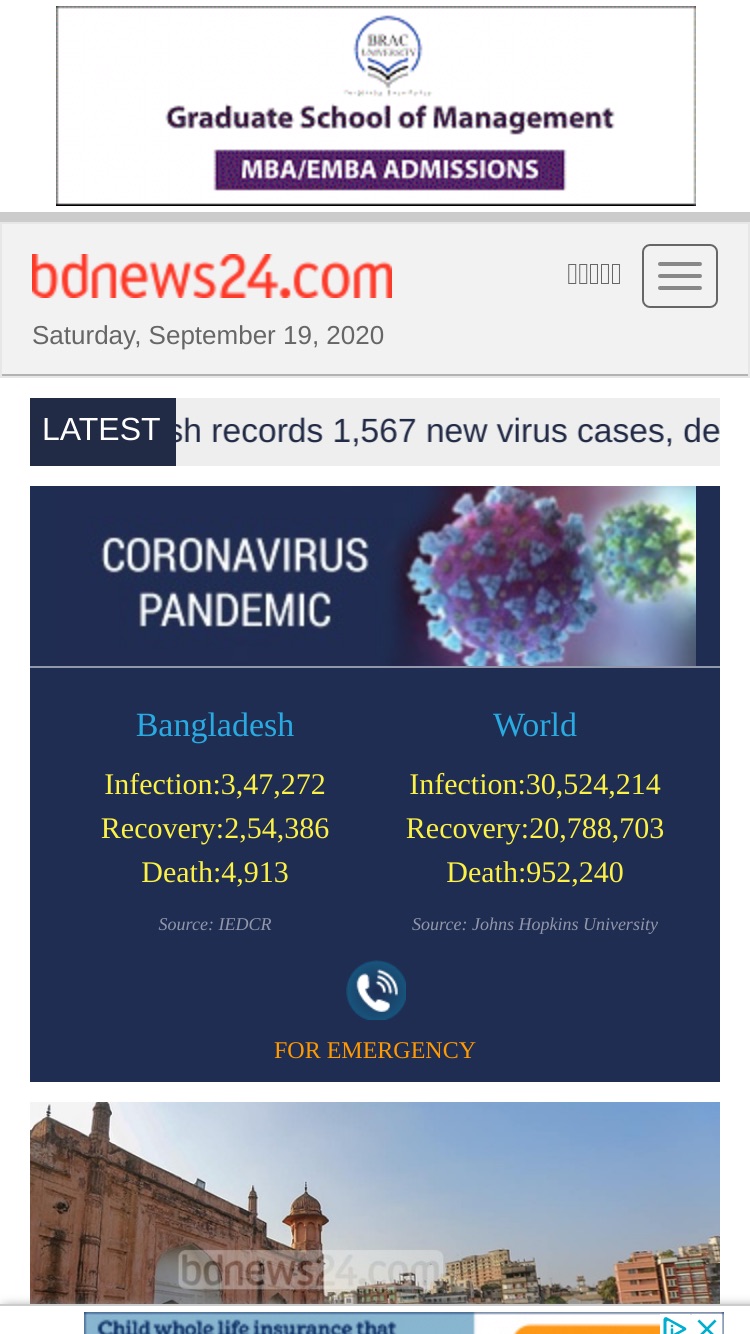Tap the BRAC University MBA/EMBA admissions banner
Screen dimensions: 750x1334
376,106
